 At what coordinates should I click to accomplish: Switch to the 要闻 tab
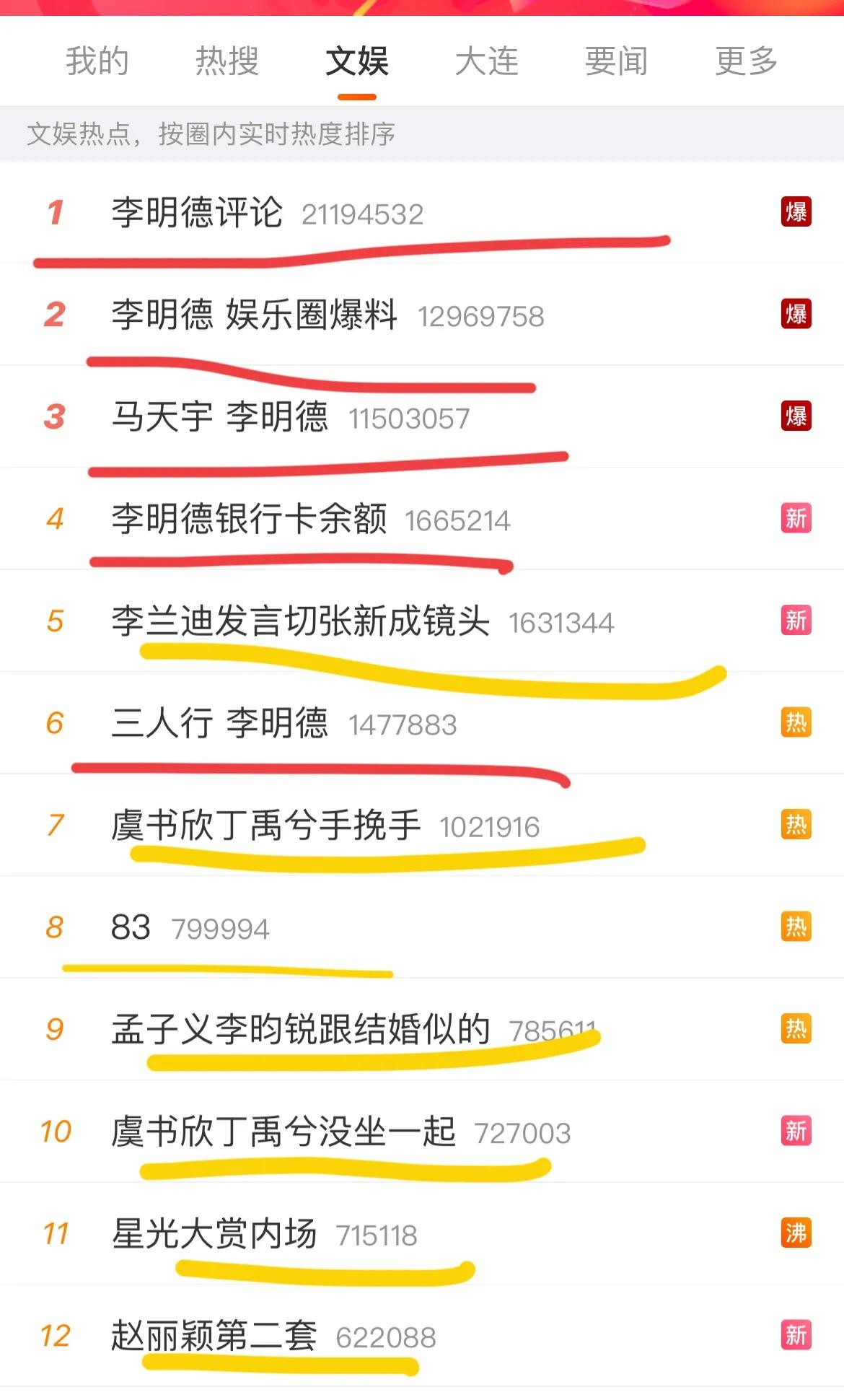click(616, 61)
